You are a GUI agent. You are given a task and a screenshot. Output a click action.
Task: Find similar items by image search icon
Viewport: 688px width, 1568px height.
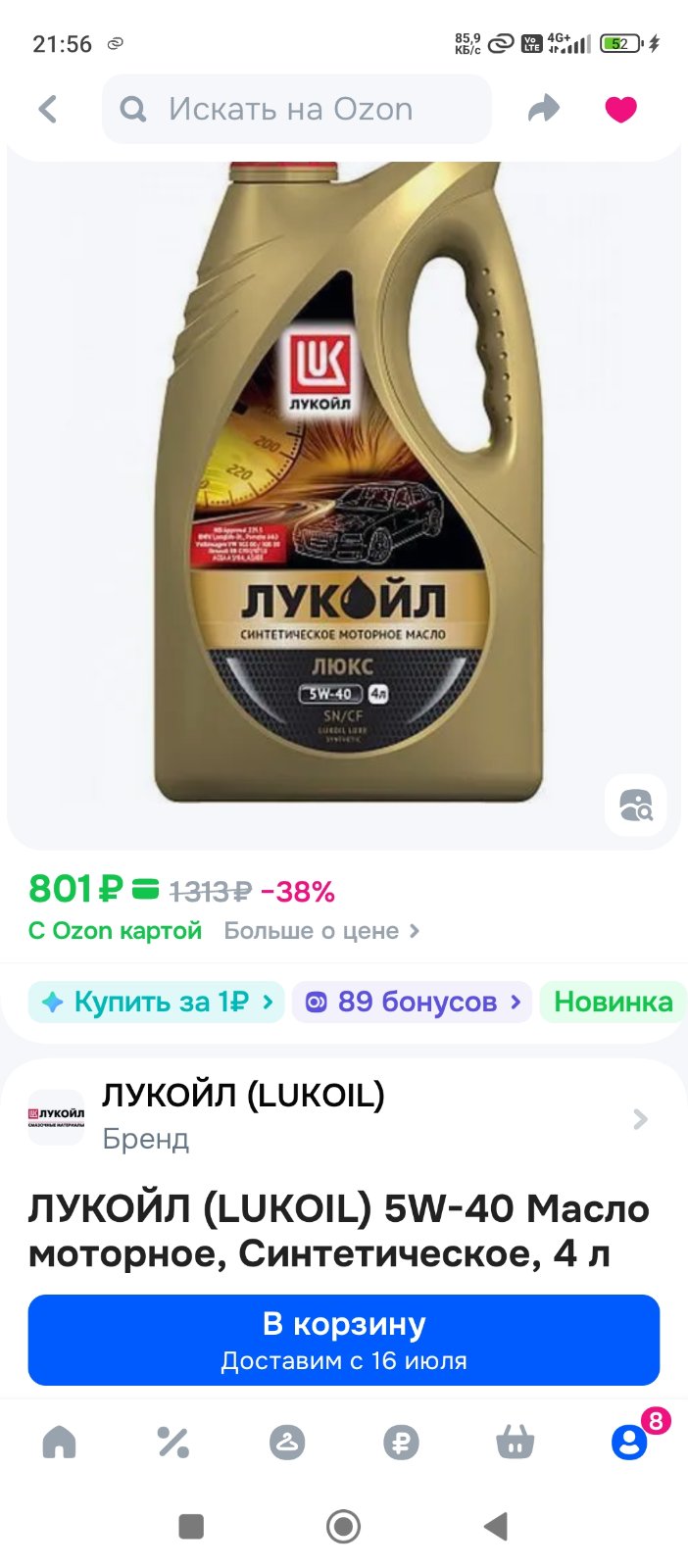point(636,806)
